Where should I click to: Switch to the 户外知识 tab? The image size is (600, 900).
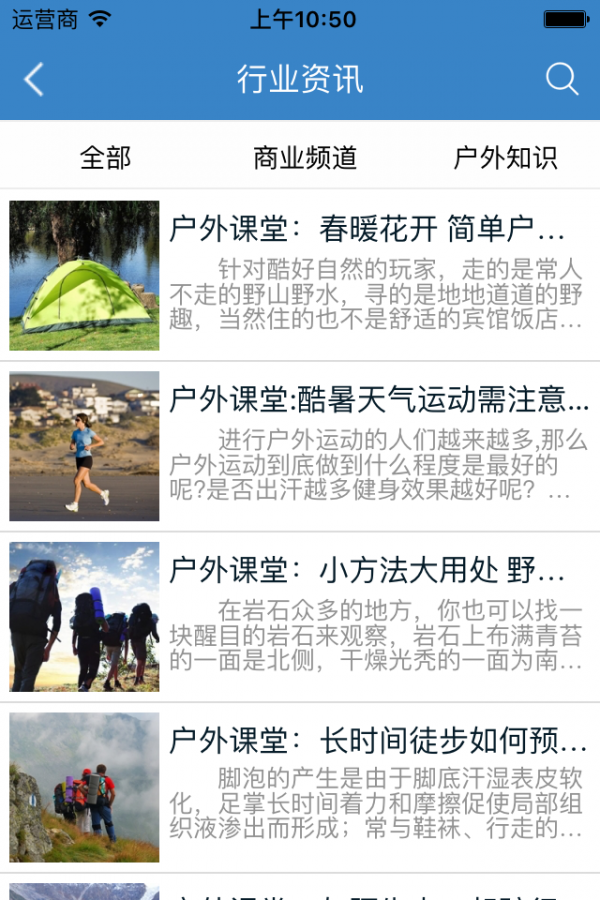pyautogui.click(x=505, y=158)
